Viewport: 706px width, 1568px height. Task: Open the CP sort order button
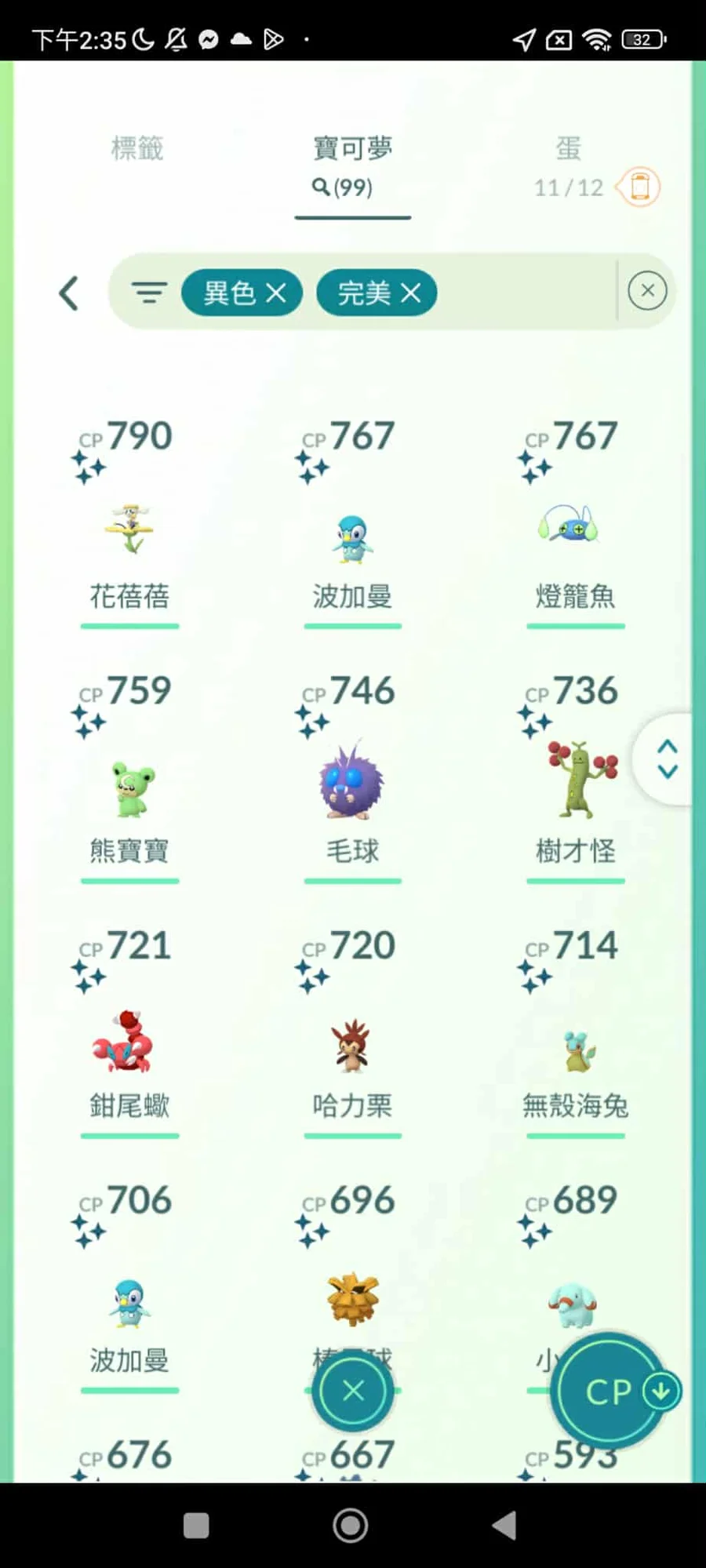tap(615, 1392)
